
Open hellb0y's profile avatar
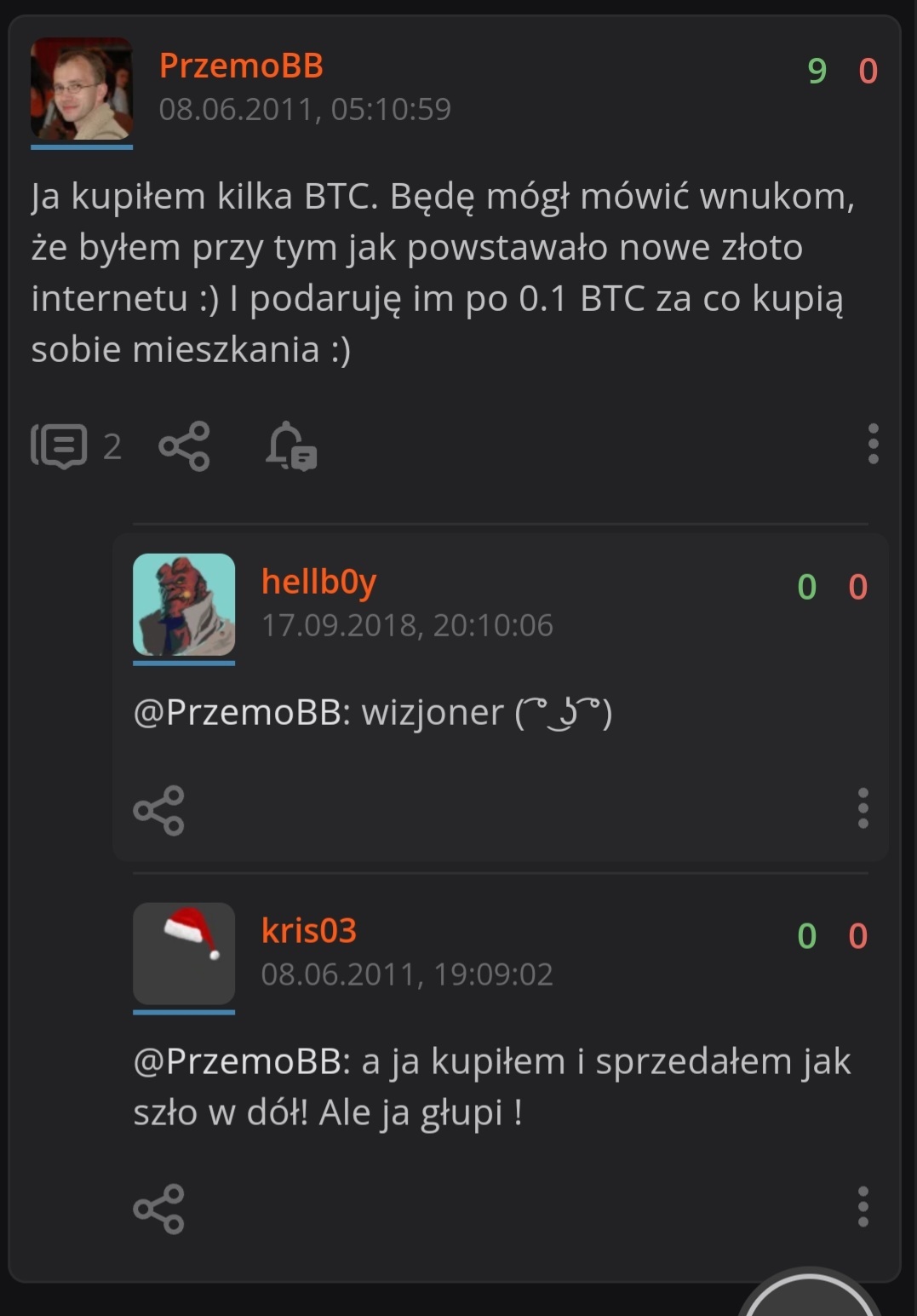(184, 605)
